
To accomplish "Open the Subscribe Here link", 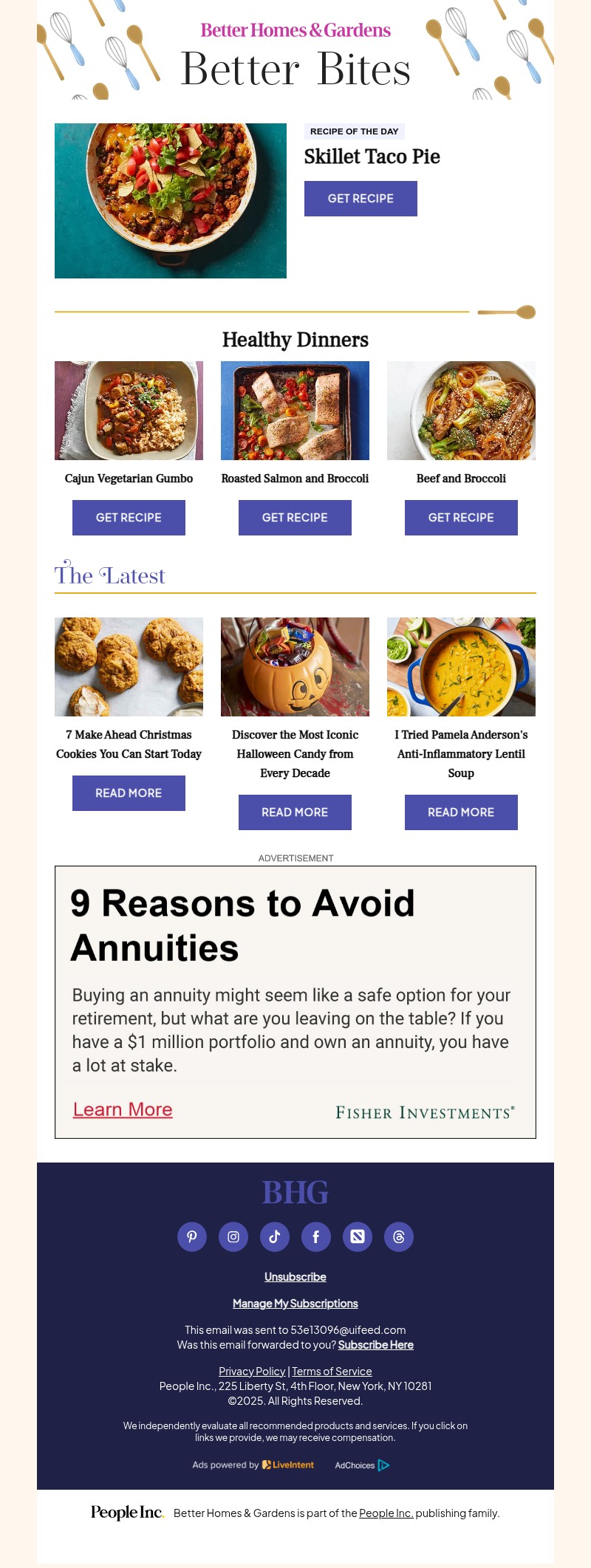I will tap(375, 1344).
